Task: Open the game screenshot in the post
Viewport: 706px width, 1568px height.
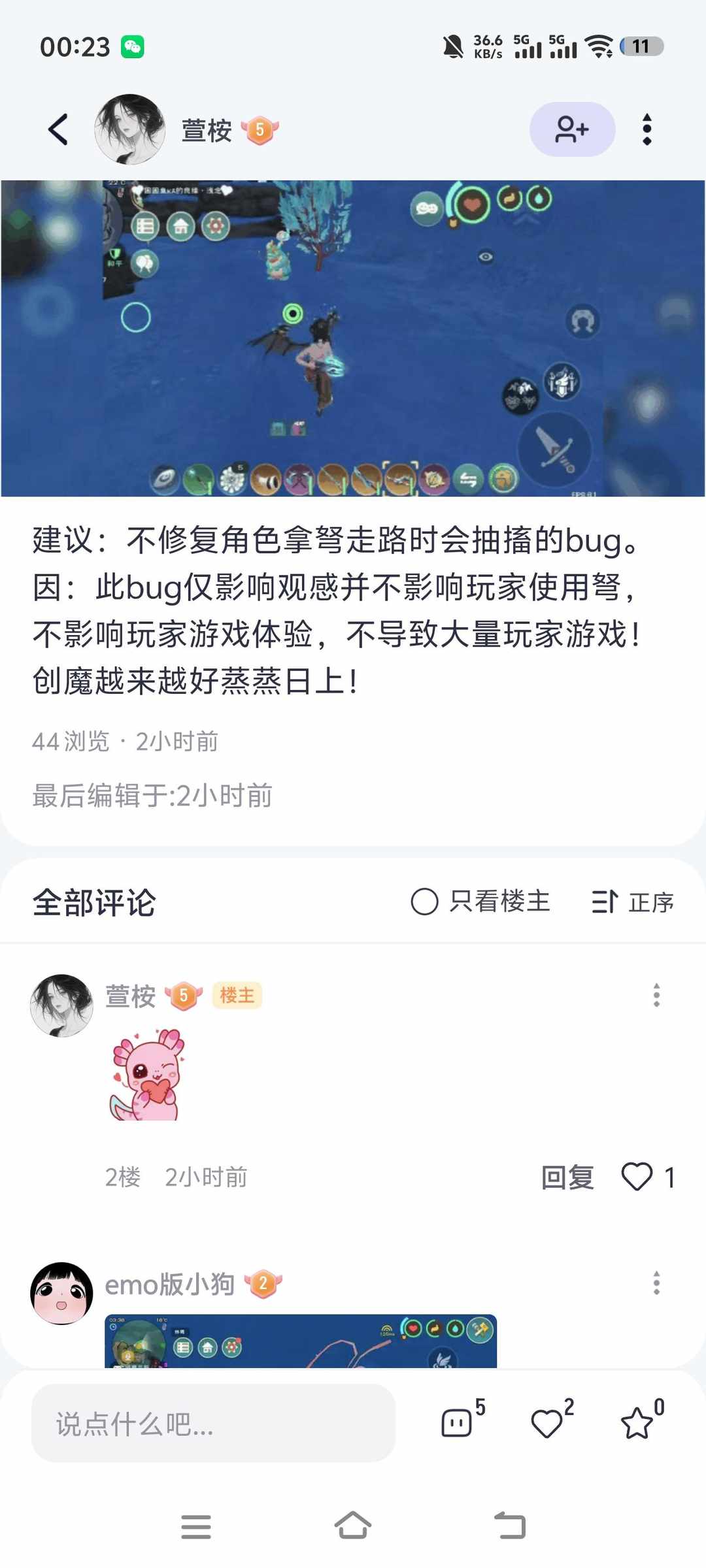Action: point(353,338)
